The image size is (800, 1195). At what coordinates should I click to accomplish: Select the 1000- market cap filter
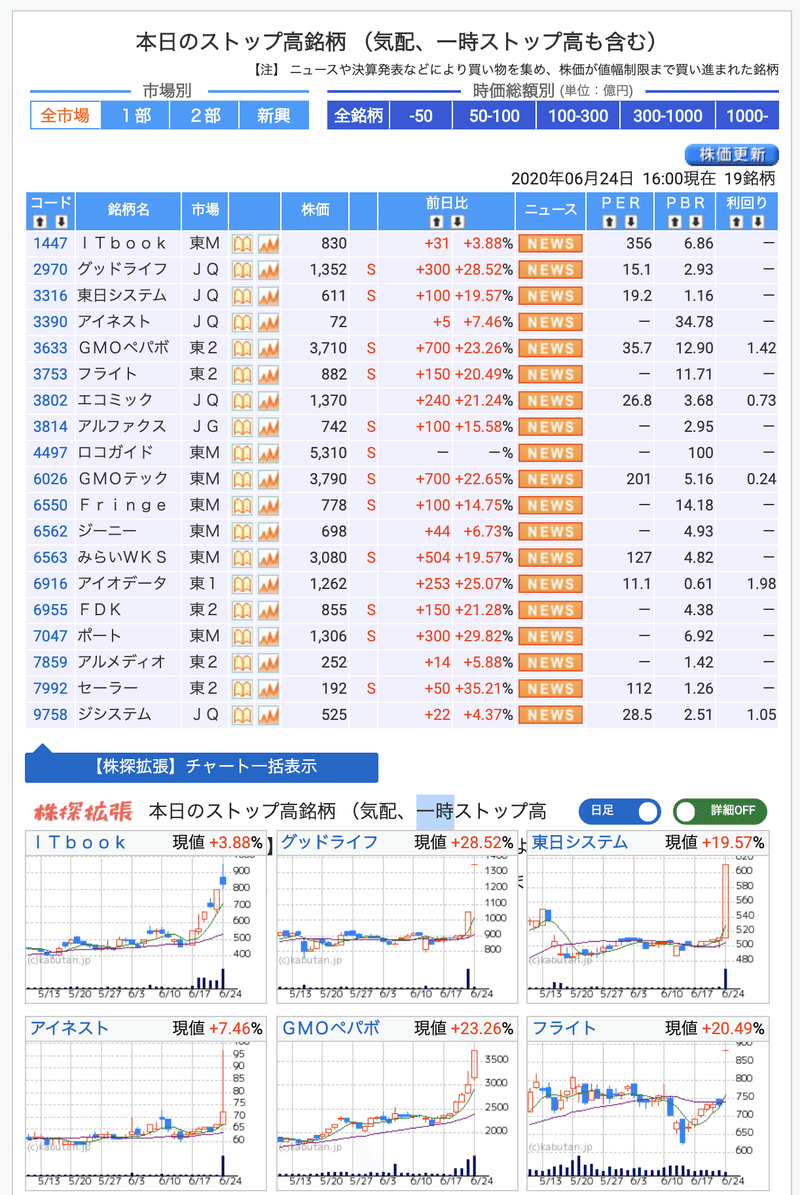746,116
